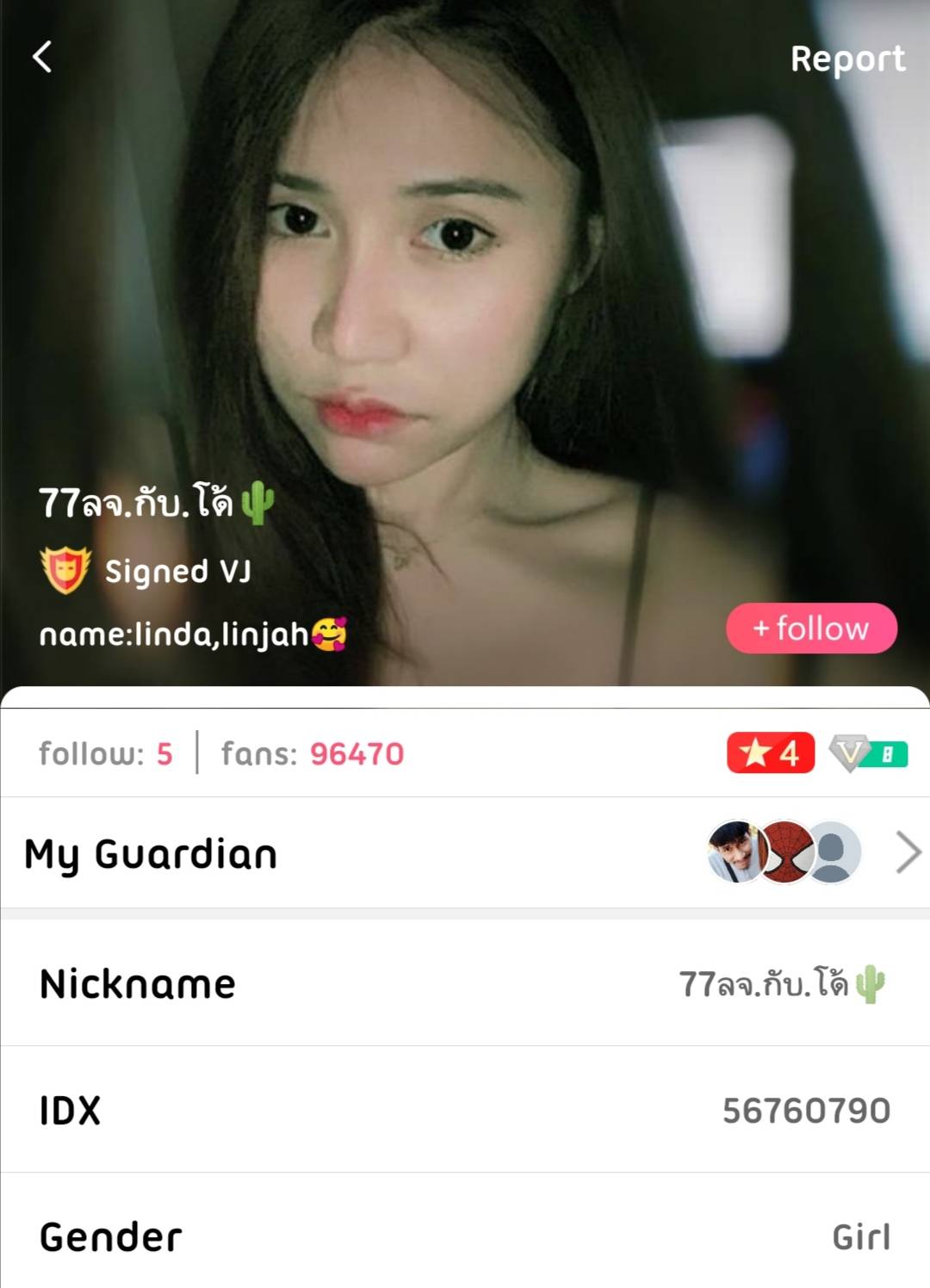Follow this streamer
Image resolution: width=930 pixels, height=1288 pixels.
(x=811, y=629)
